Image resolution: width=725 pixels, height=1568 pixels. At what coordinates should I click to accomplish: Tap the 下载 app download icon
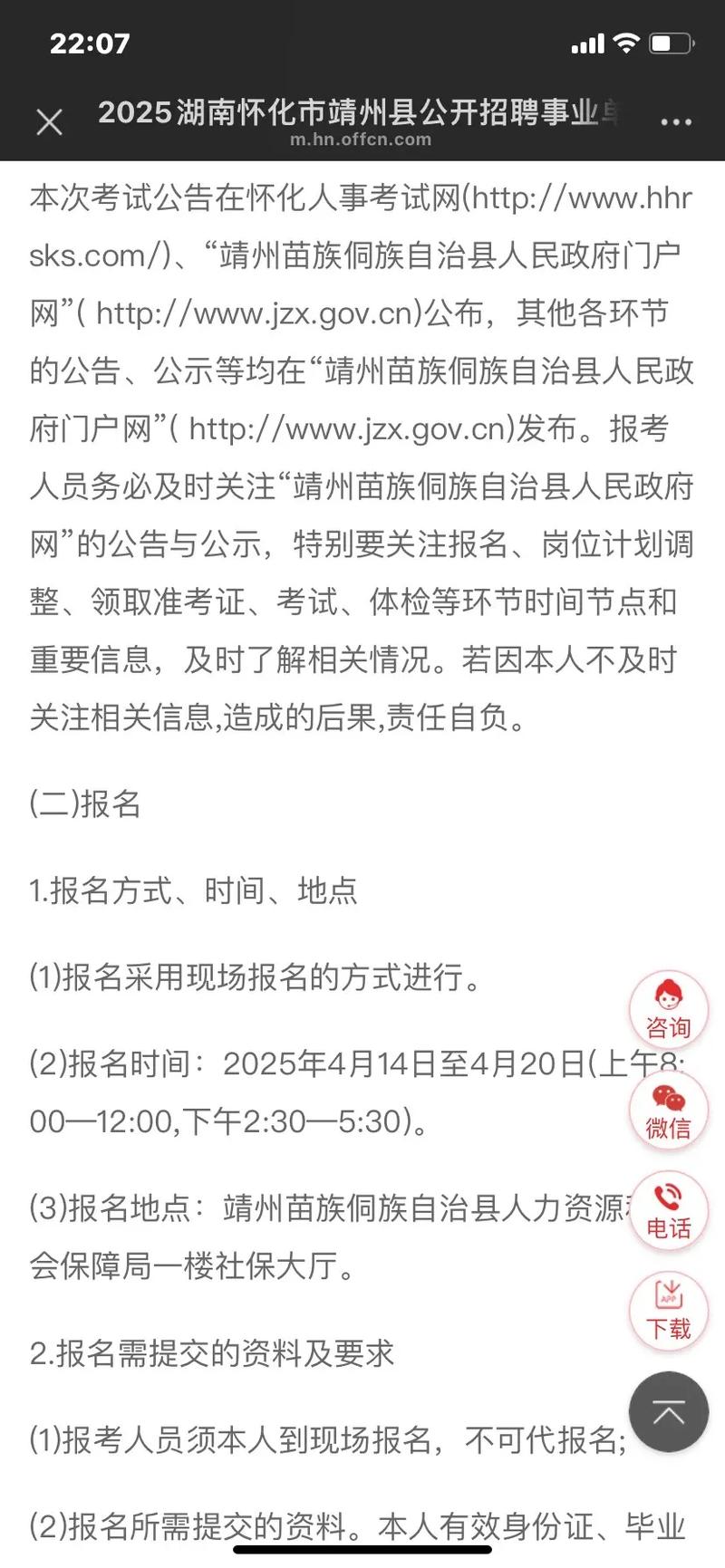coord(669,1312)
